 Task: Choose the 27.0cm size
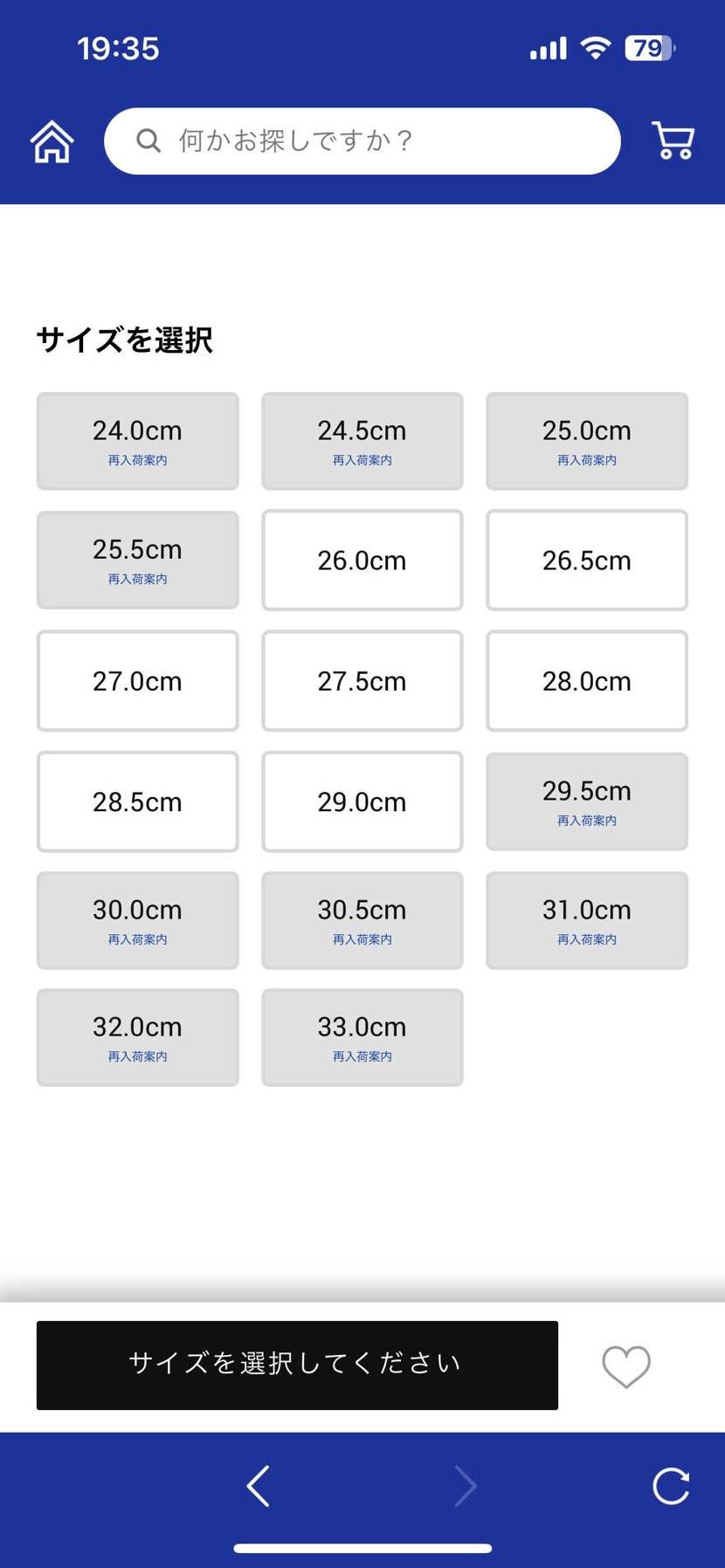137,681
